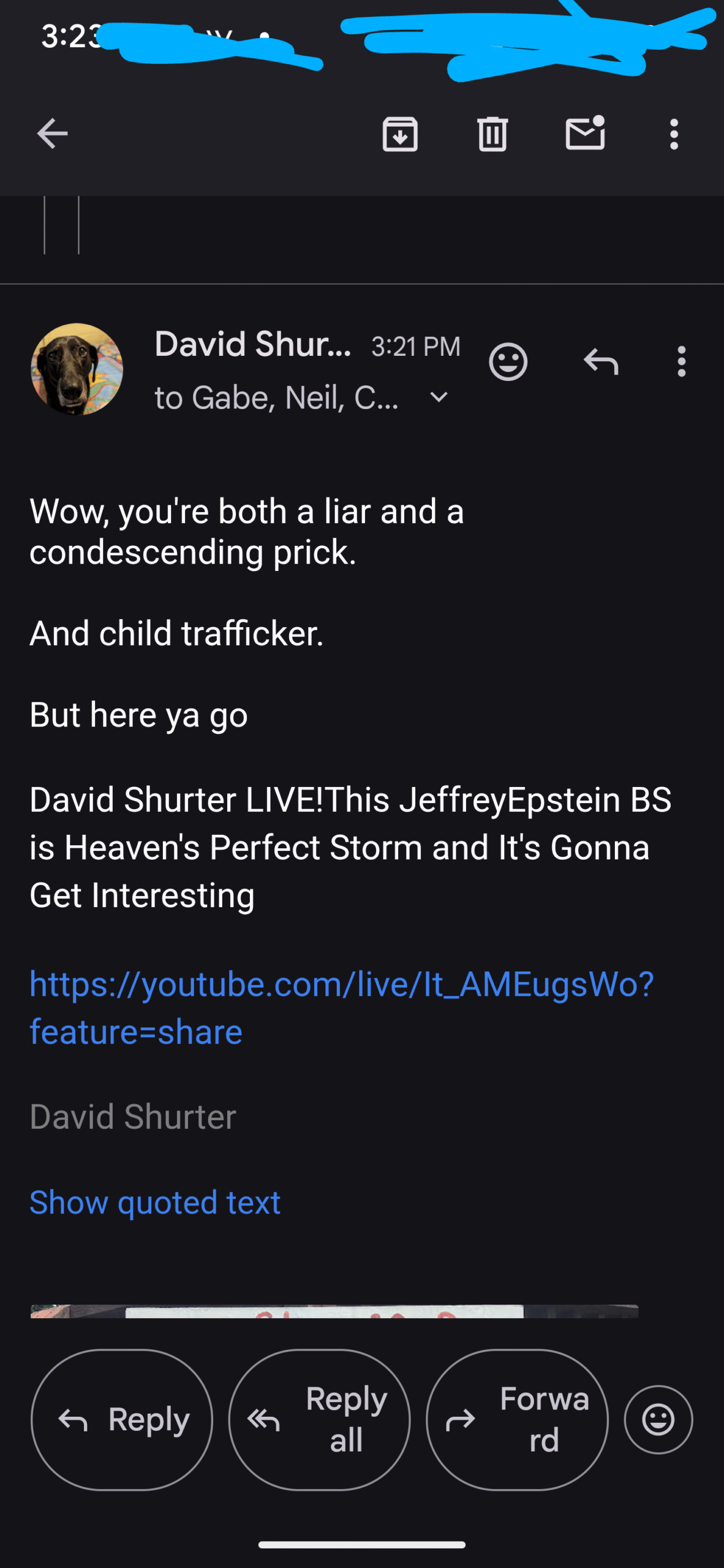
Task: Go back to the inbox
Action: pyautogui.click(x=52, y=134)
